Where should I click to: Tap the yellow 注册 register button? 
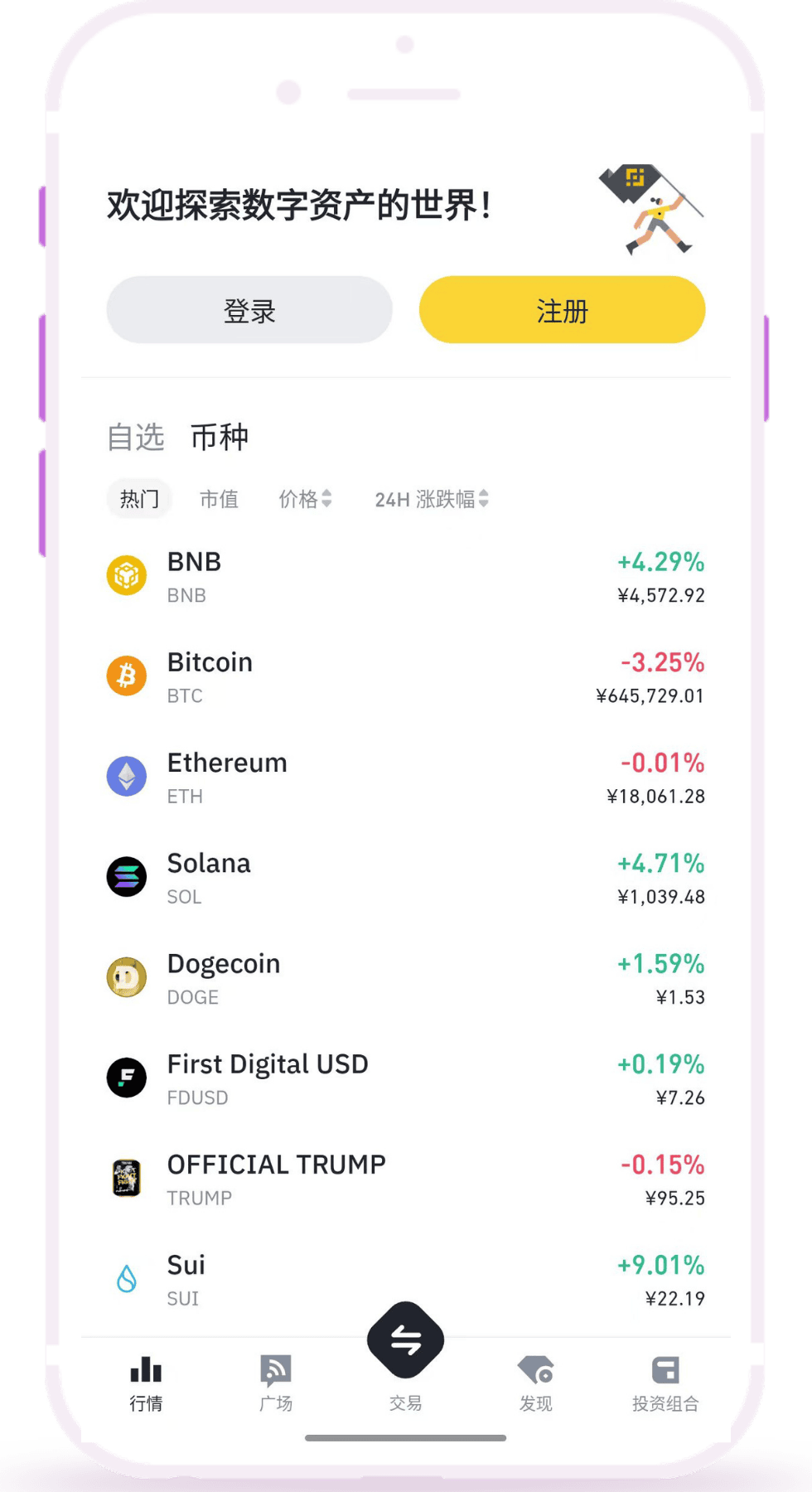pyautogui.click(x=562, y=310)
